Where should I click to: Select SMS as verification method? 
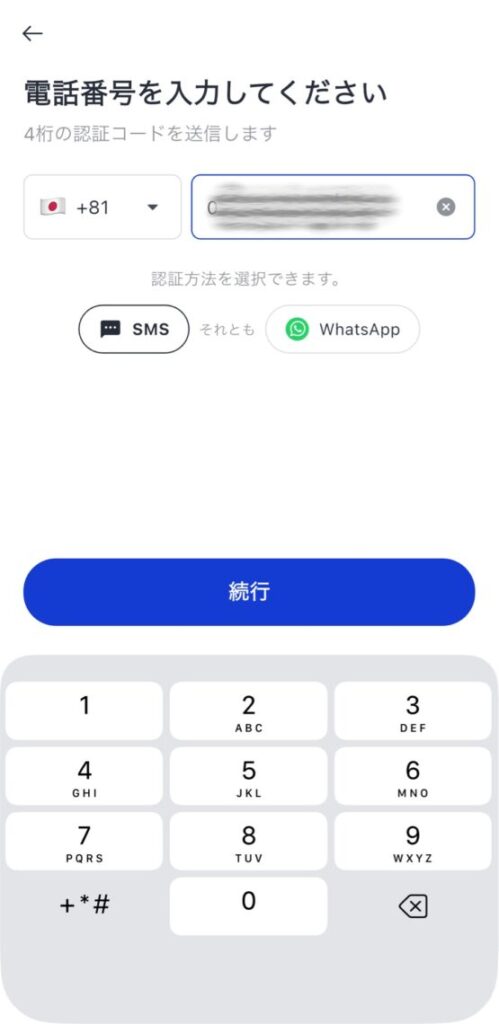pyautogui.click(x=134, y=329)
